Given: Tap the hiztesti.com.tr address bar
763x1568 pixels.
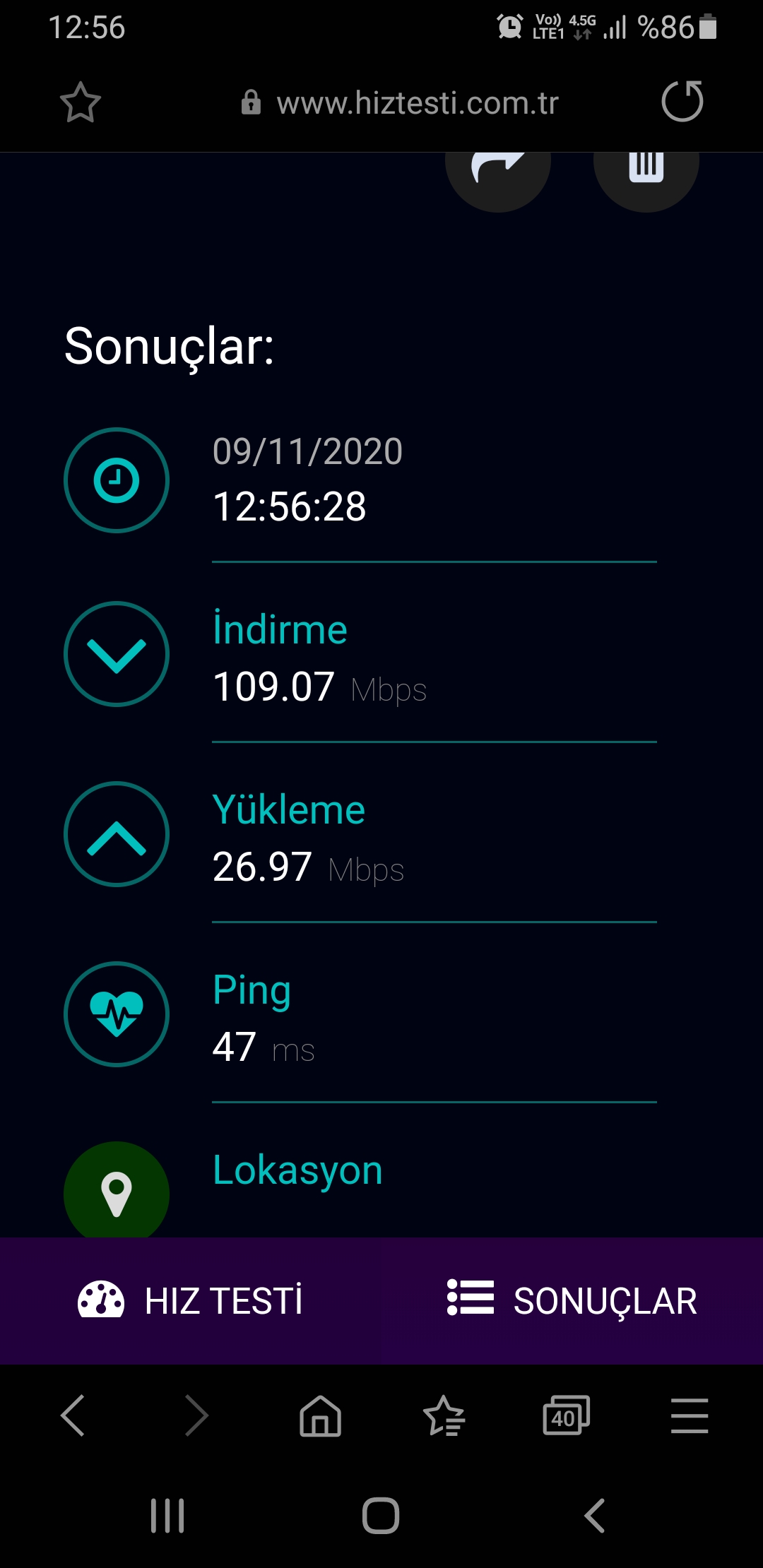Looking at the screenshot, I should pos(400,103).
